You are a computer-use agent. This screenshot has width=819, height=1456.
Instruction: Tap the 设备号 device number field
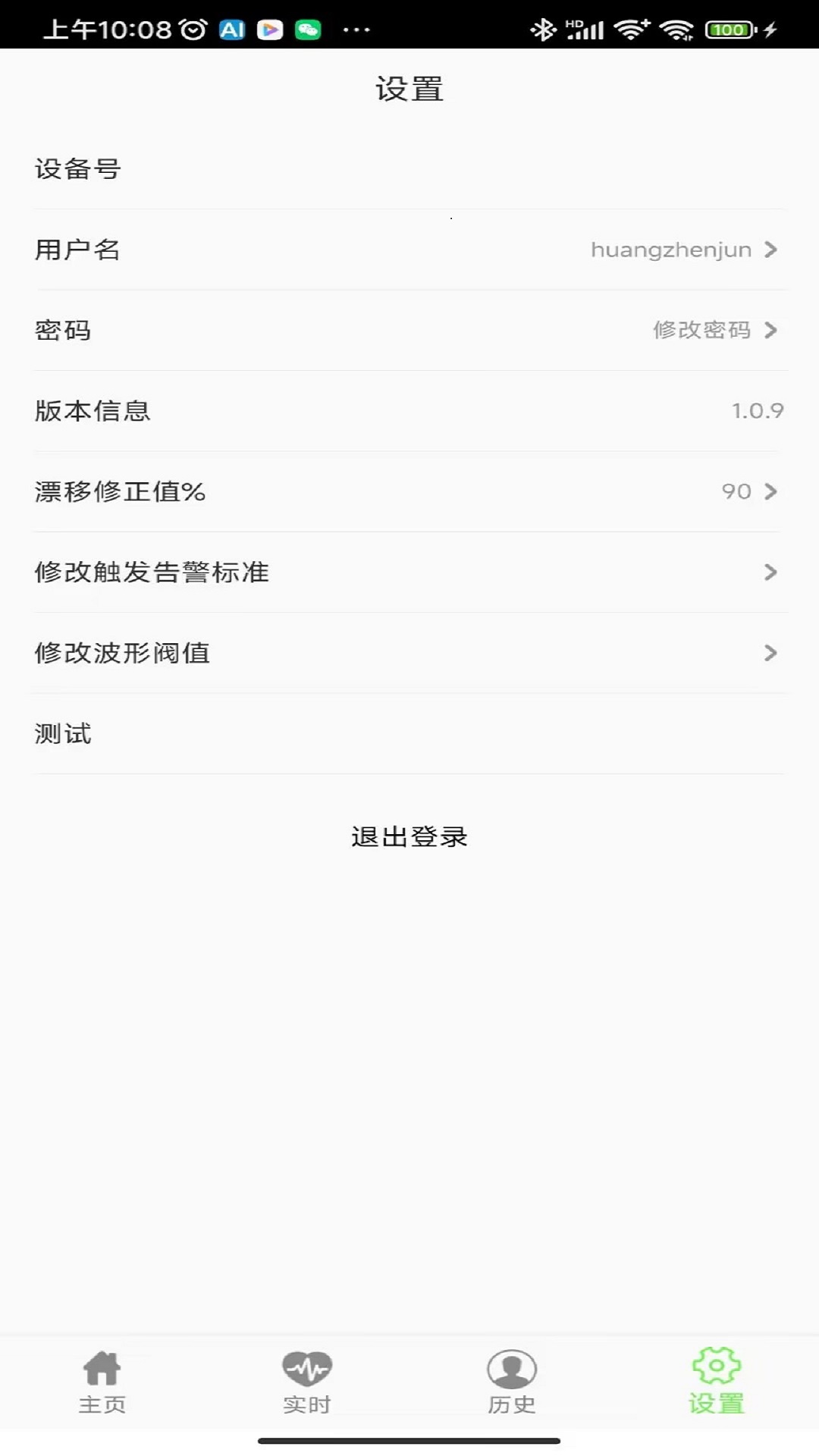click(x=76, y=170)
